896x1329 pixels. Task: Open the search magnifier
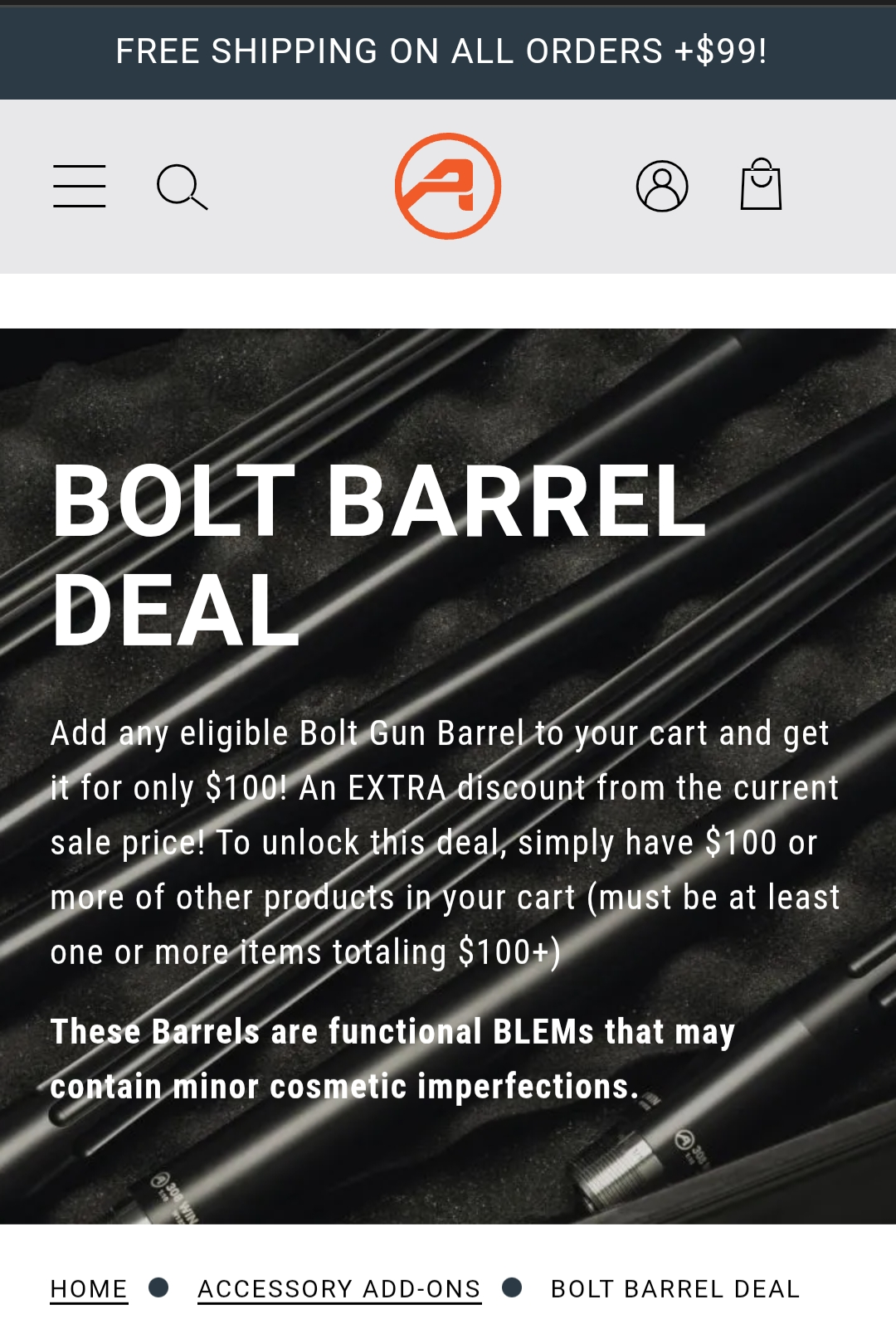click(x=182, y=187)
